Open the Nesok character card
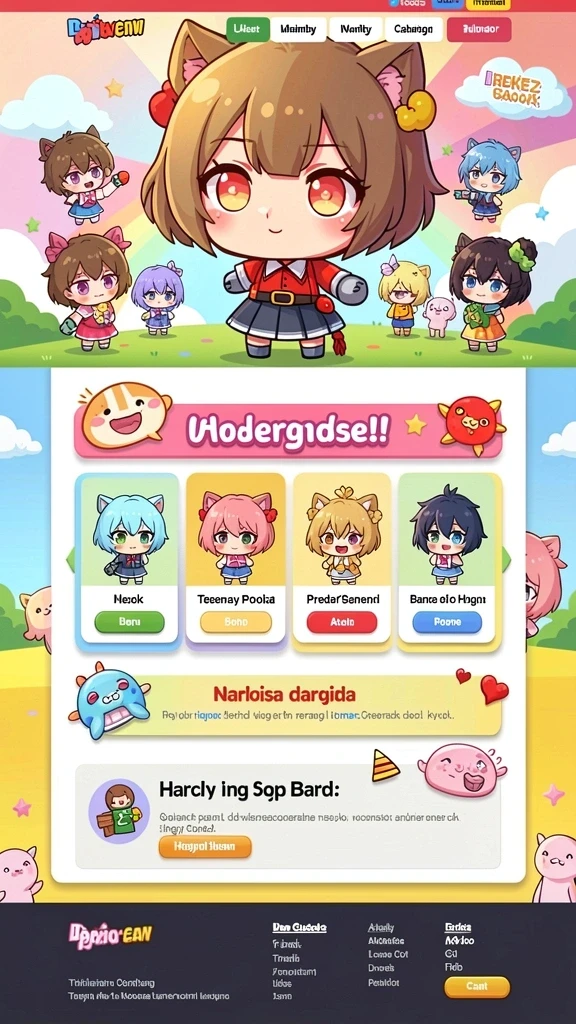The width and height of the screenshot is (576, 1024). 129,559
